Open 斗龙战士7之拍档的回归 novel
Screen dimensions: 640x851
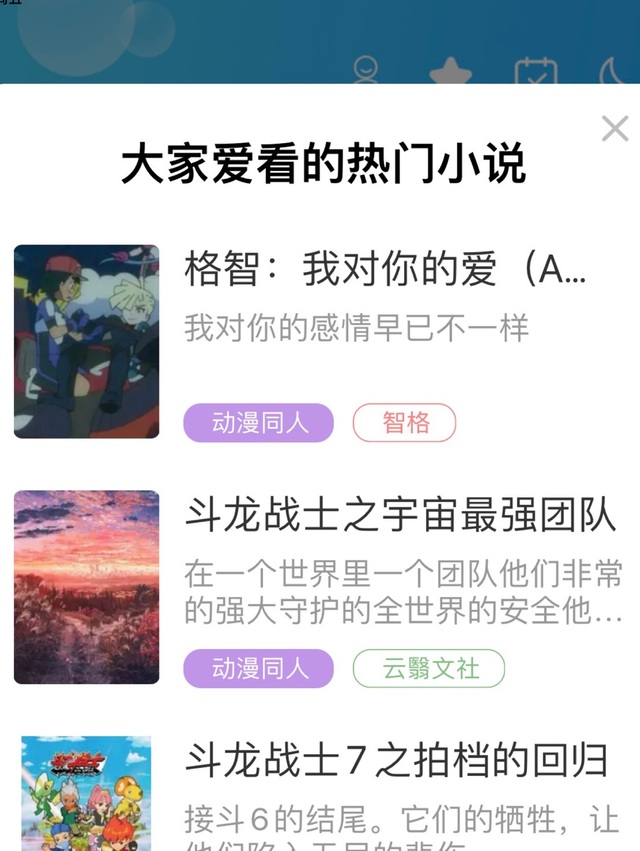[396, 760]
